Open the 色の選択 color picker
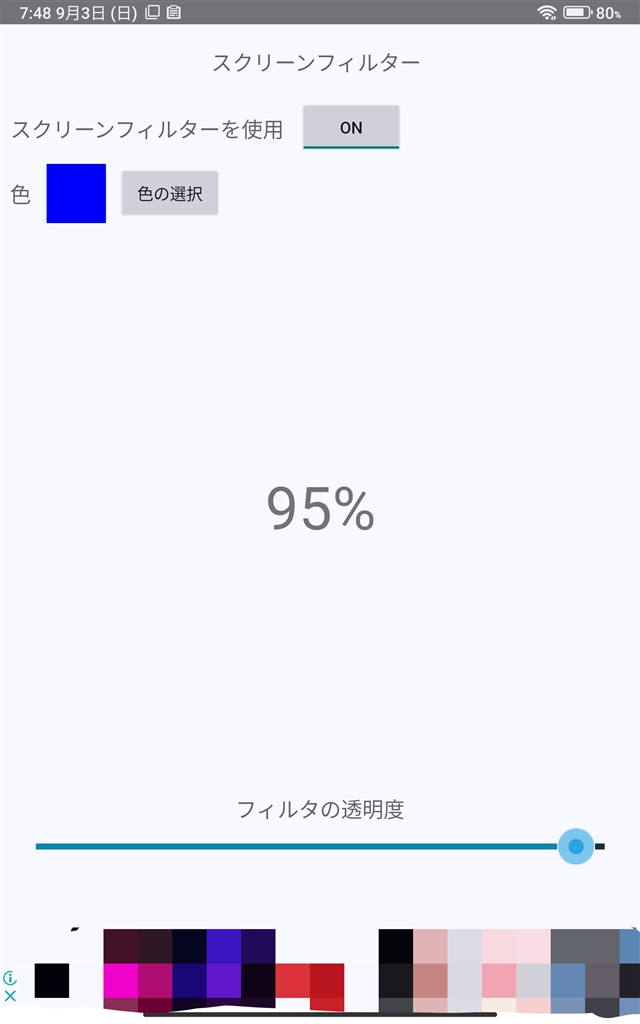Image resolution: width=640 pixels, height=1024 pixels. (170, 194)
